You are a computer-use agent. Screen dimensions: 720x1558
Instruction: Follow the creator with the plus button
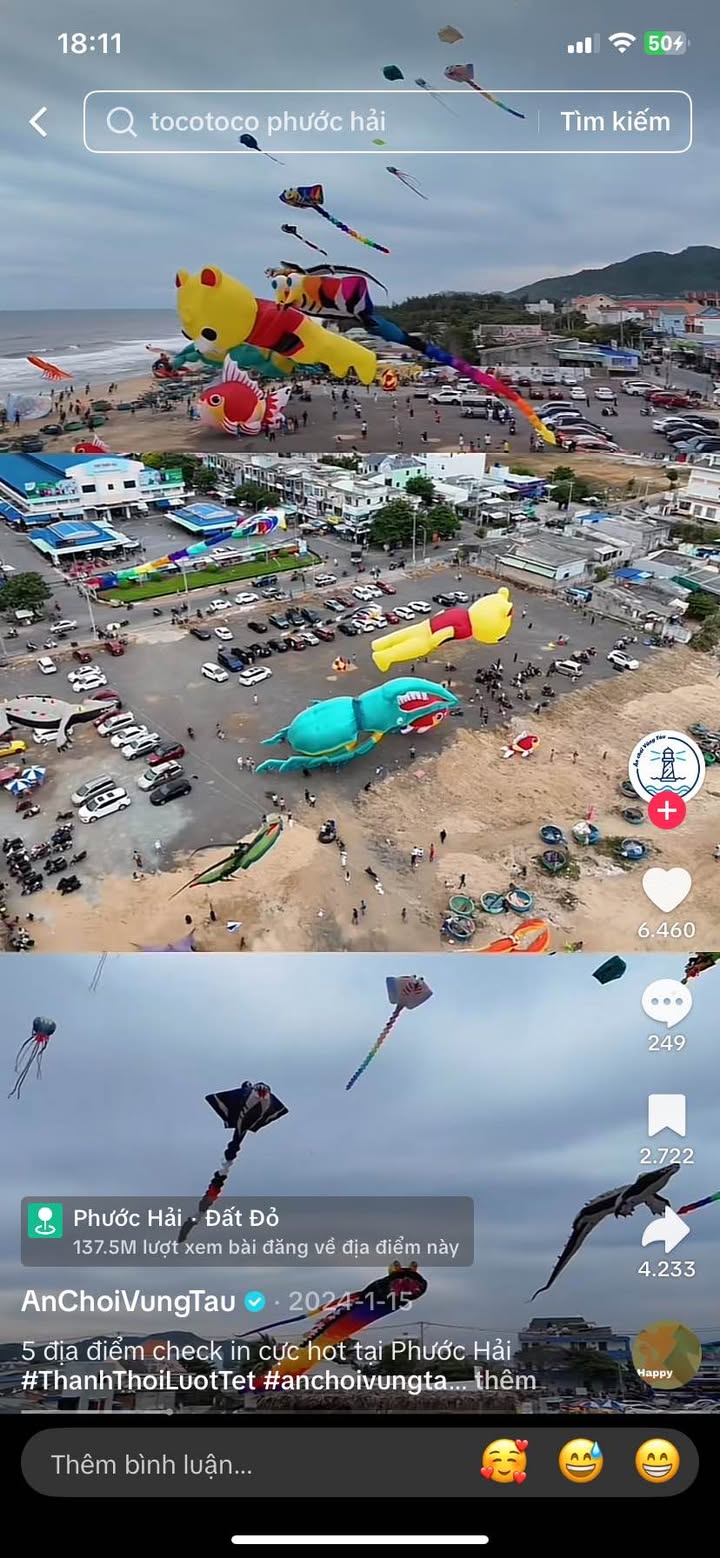pyautogui.click(x=666, y=811)
